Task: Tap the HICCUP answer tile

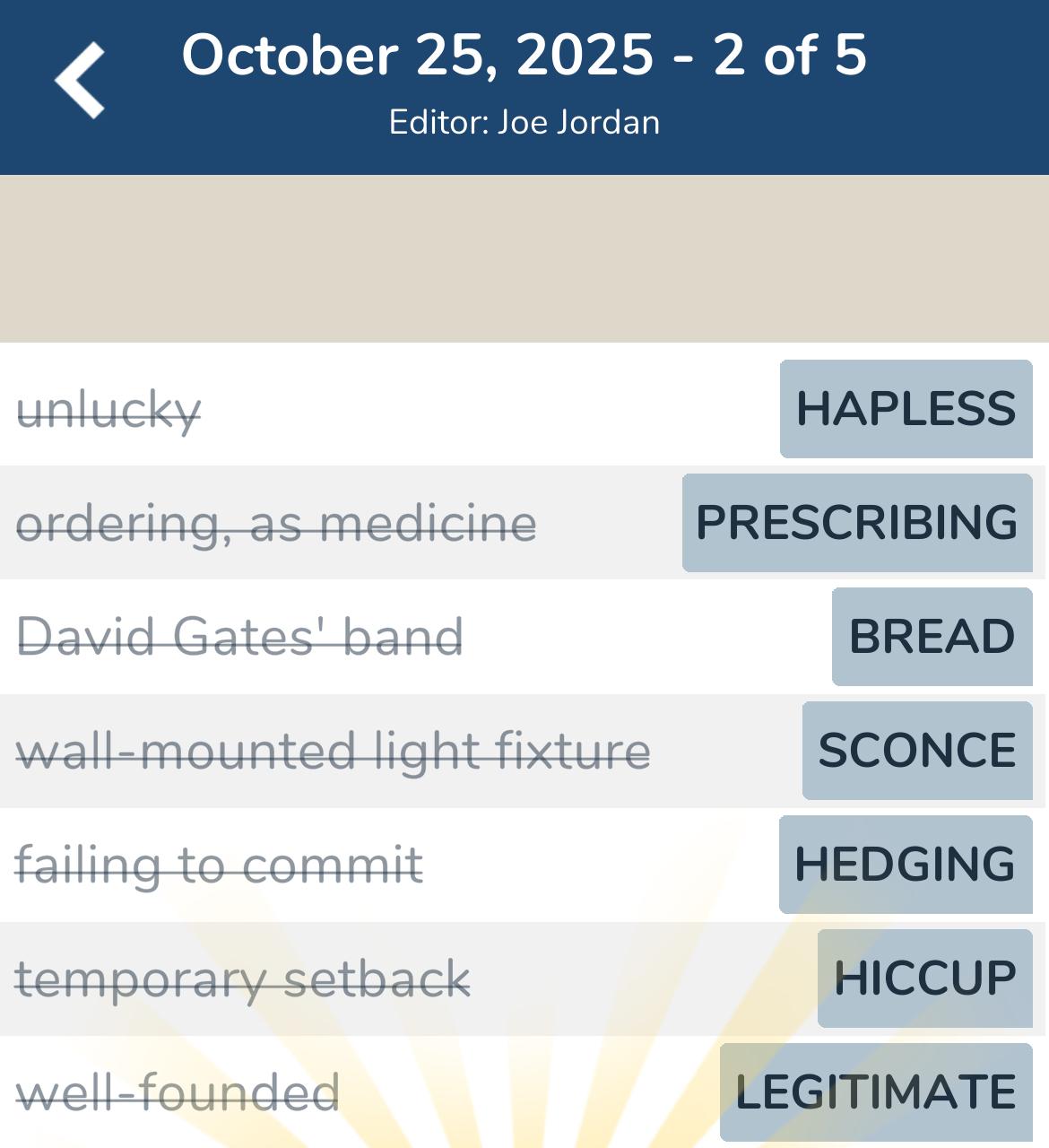Action: pos(924,978)
